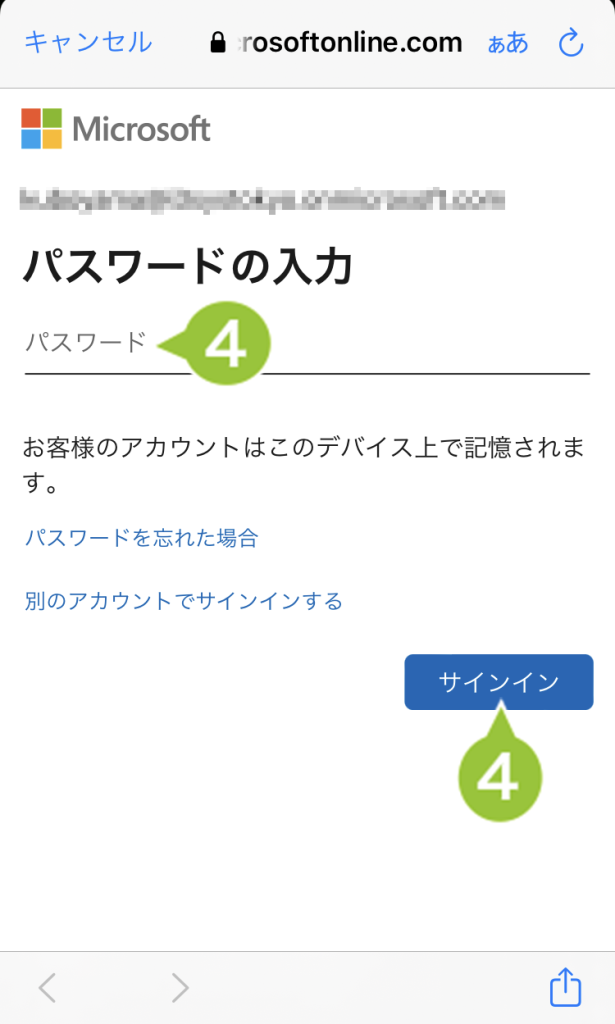
Task: Tap the サインイン button
Action: click(x=499, y=682)
